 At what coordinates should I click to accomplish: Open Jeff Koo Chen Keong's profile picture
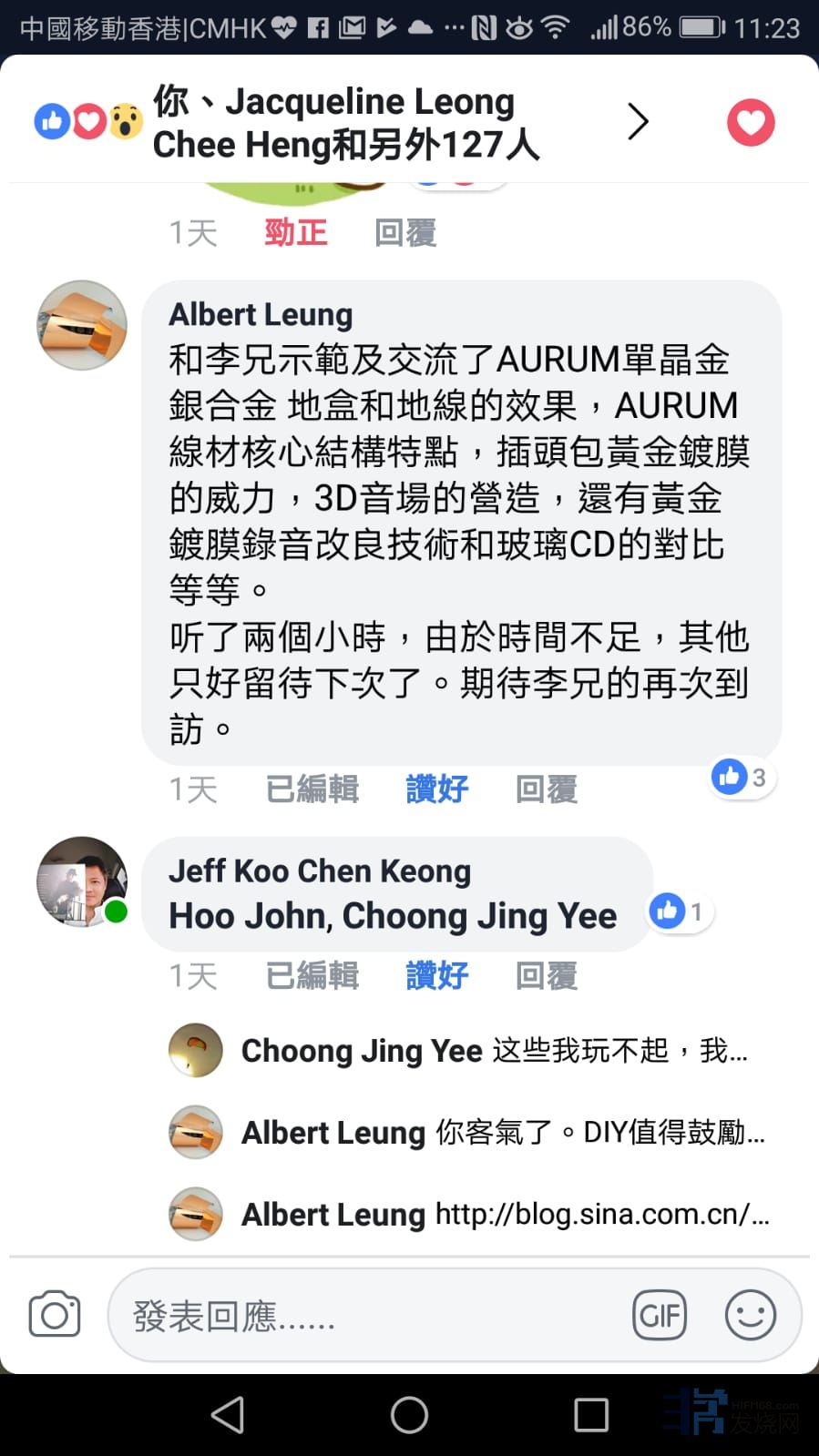pyautogui.click(x=82, y=881)
